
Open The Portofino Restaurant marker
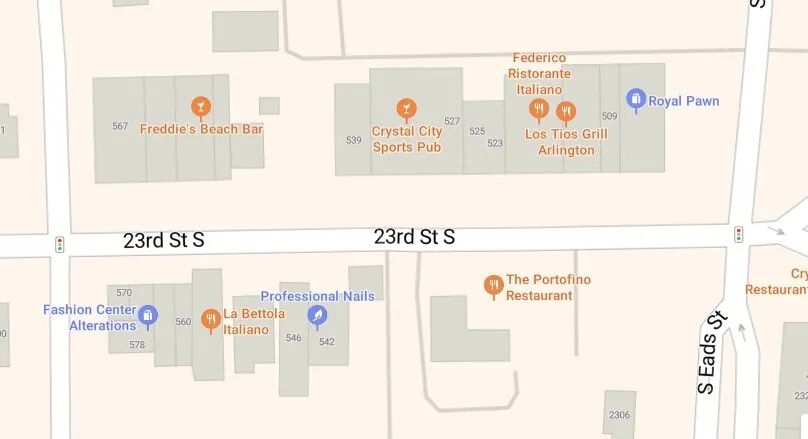(x=492, y=286)
